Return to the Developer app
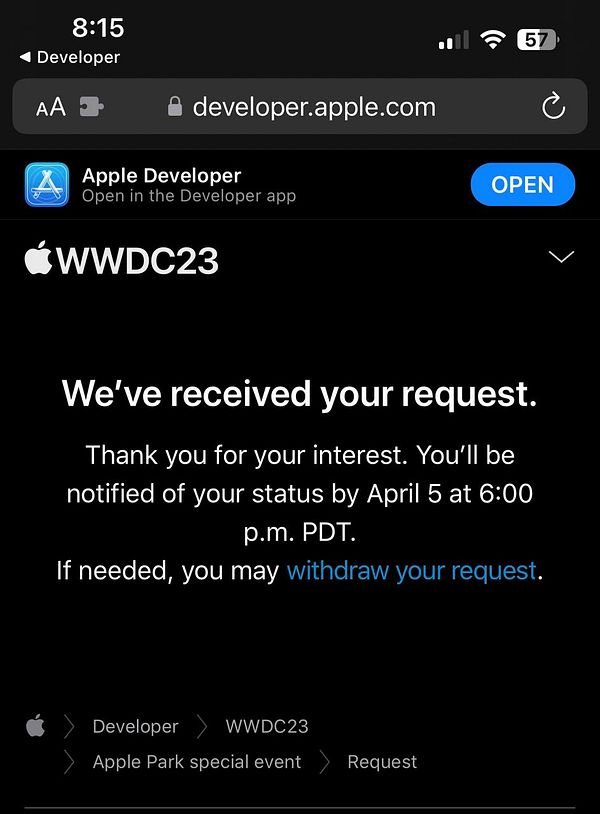 click(69, 58)
